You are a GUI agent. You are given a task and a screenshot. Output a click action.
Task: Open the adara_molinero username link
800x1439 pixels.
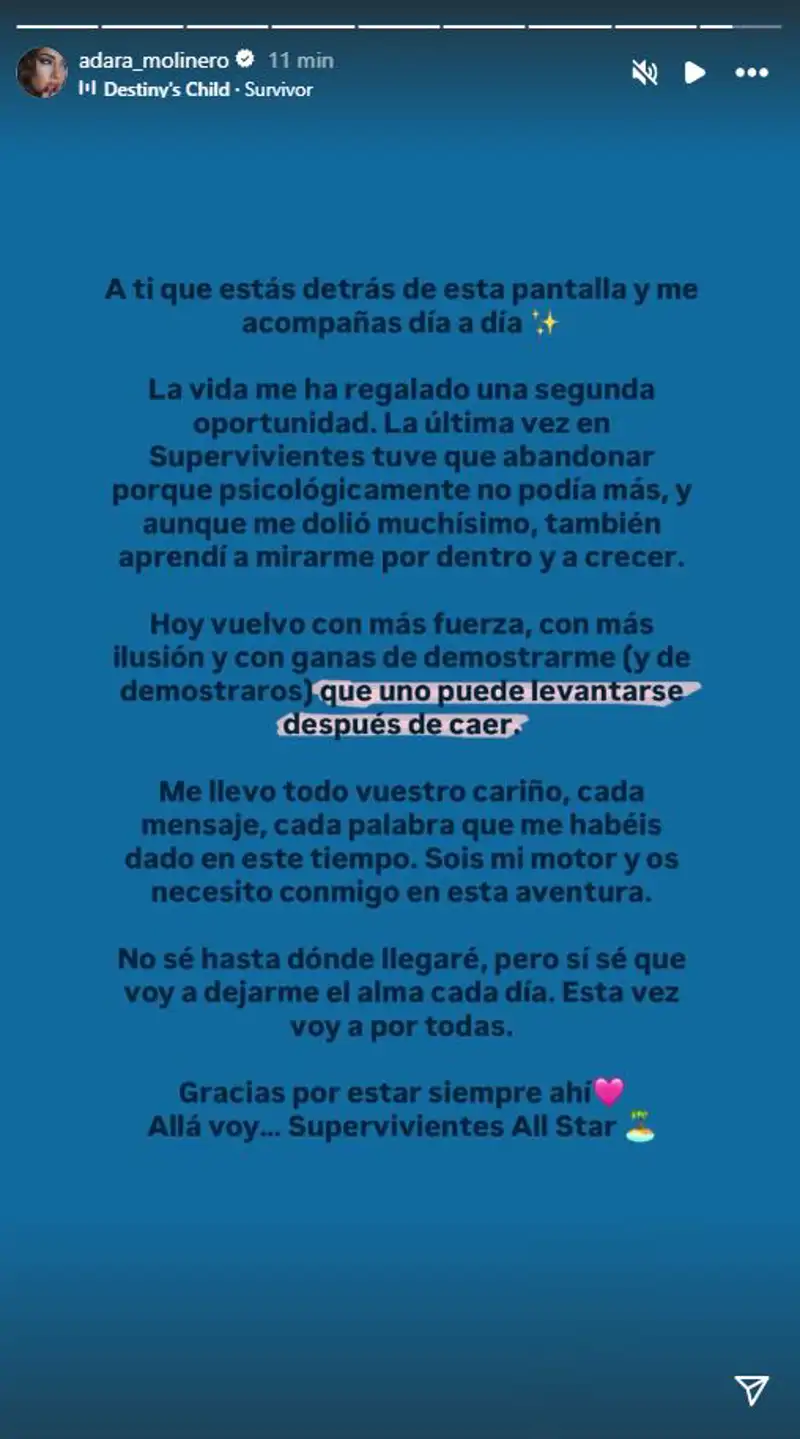[x=154, y=60]
